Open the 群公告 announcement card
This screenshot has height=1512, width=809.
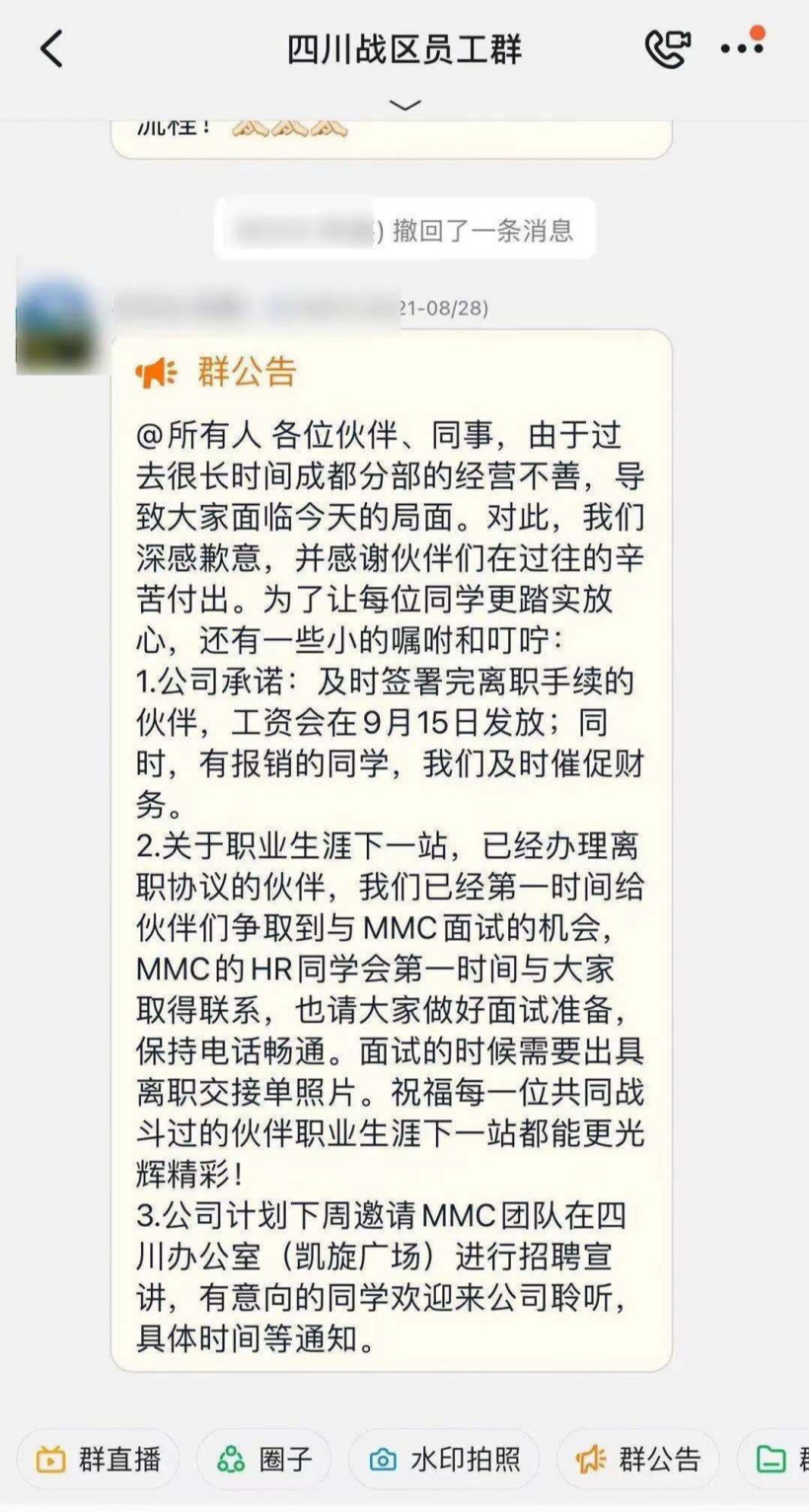[x=391, y=848]
